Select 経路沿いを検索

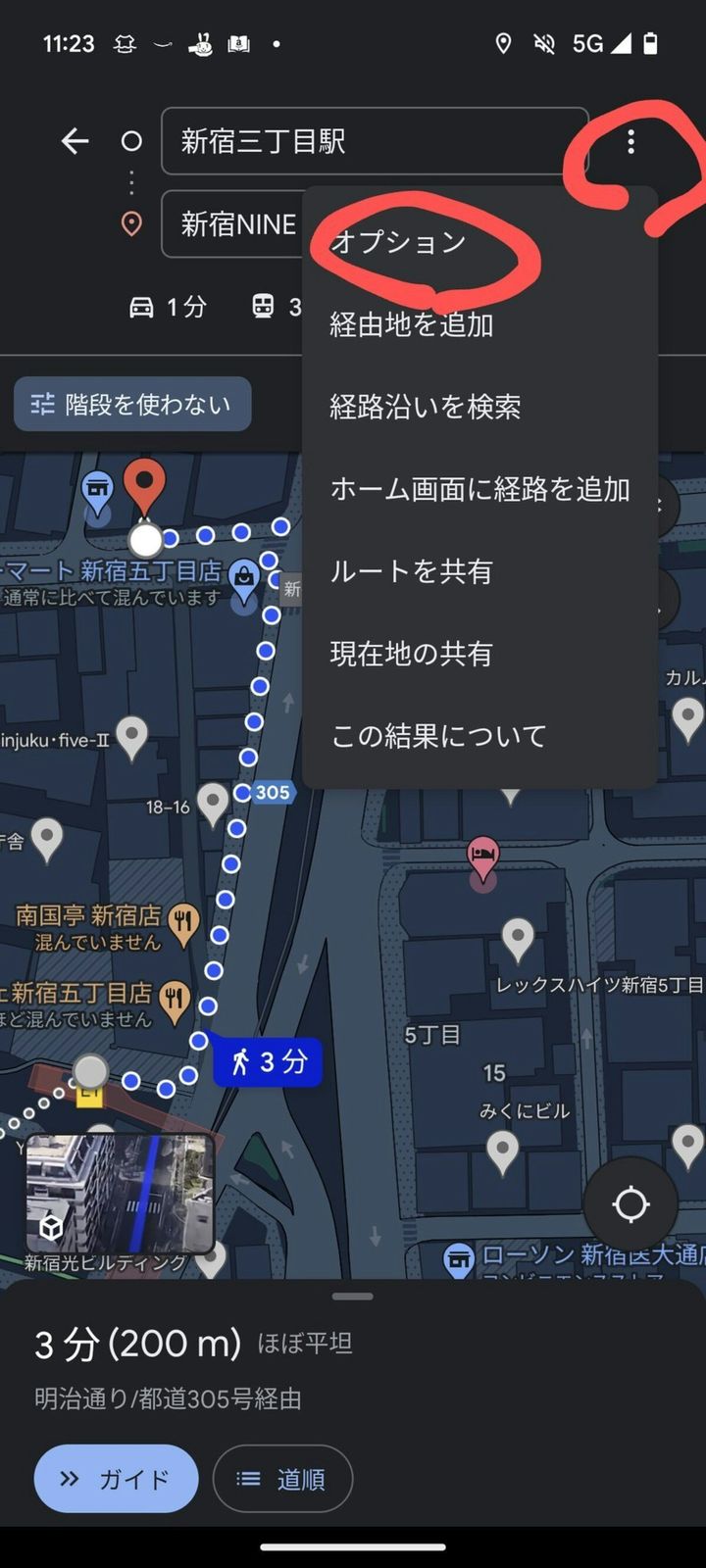(x=425, y=407)
